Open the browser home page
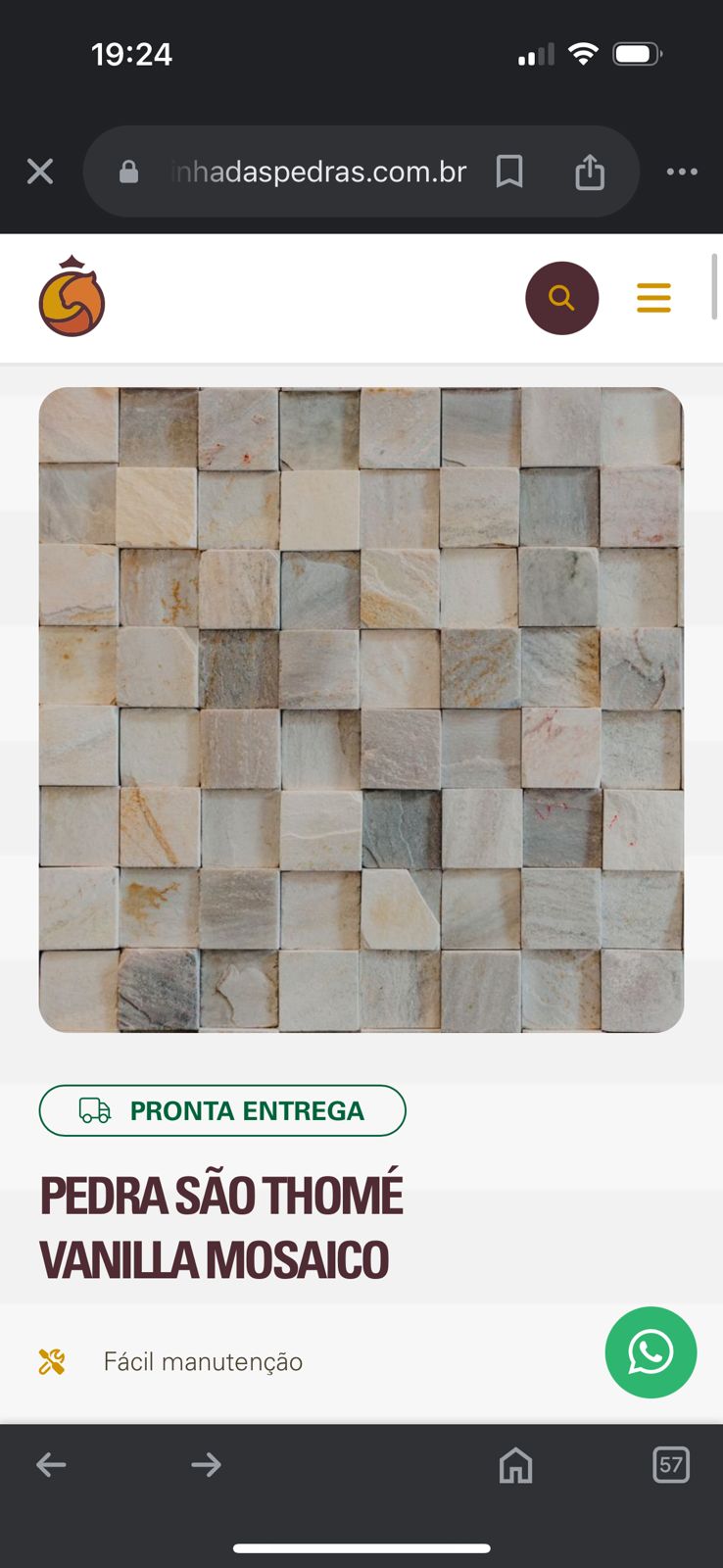 click(x=515, y=1465)
